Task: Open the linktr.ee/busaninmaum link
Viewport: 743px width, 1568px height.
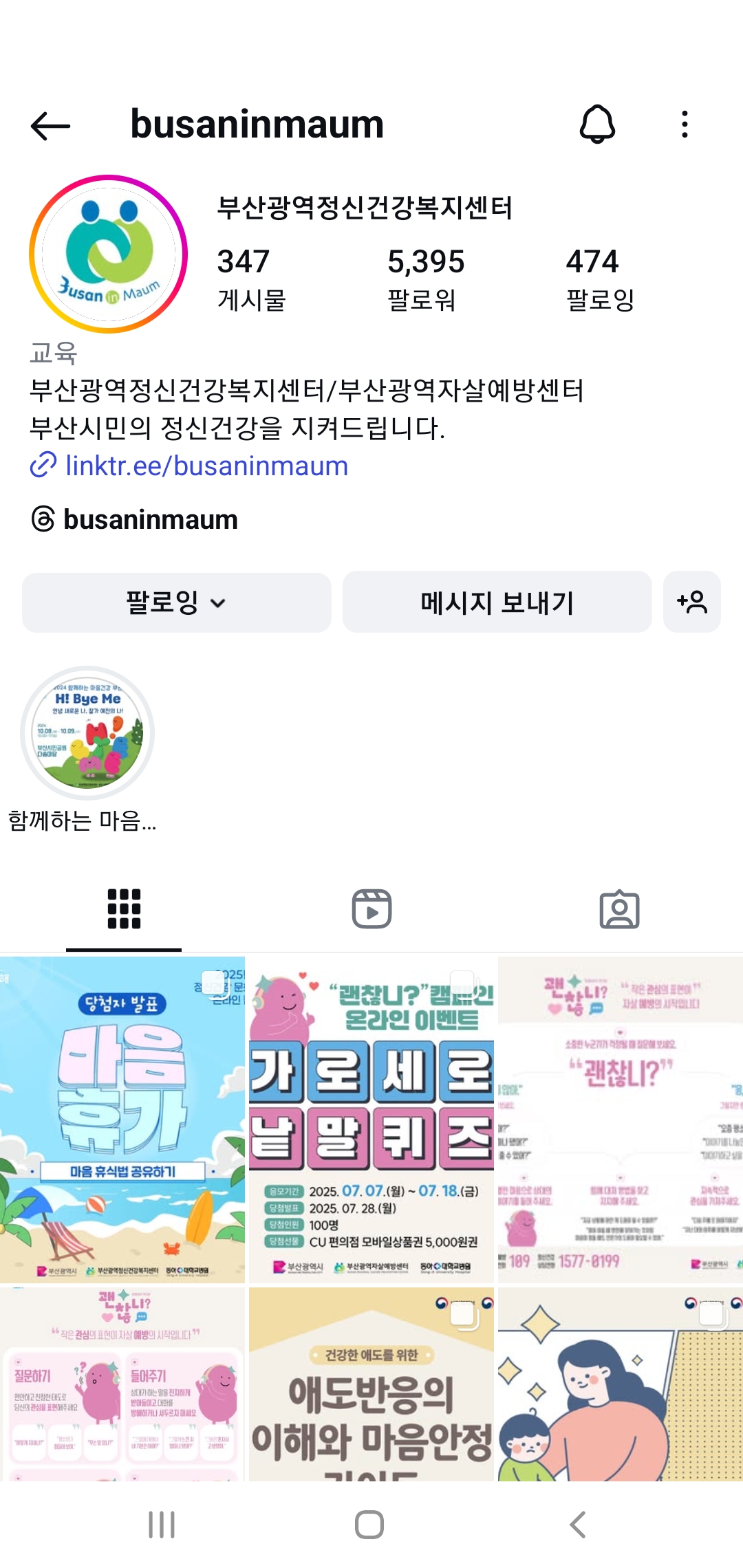Action: tap(206, 466)
